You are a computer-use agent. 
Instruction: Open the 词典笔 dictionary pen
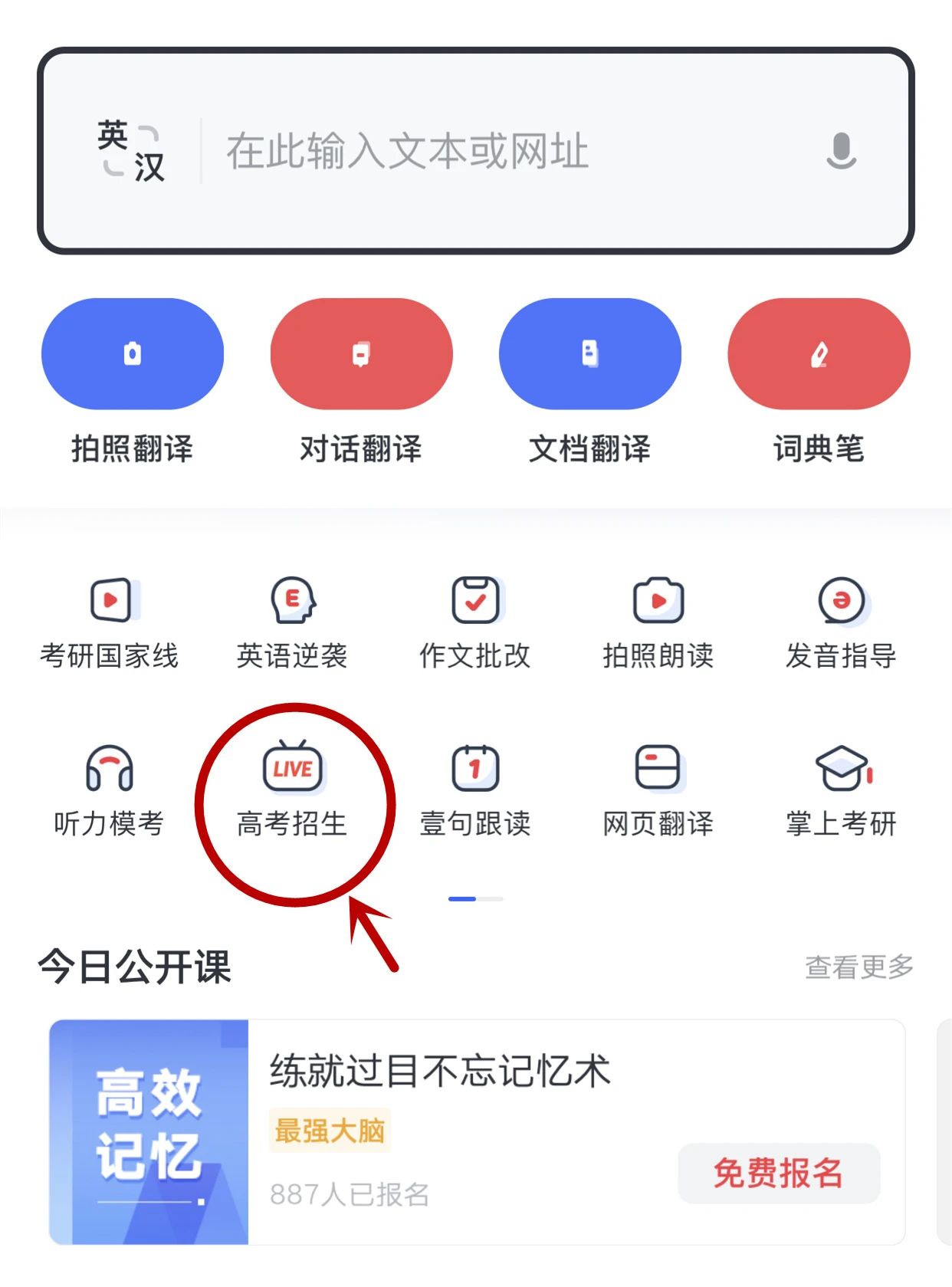[818, 354]
